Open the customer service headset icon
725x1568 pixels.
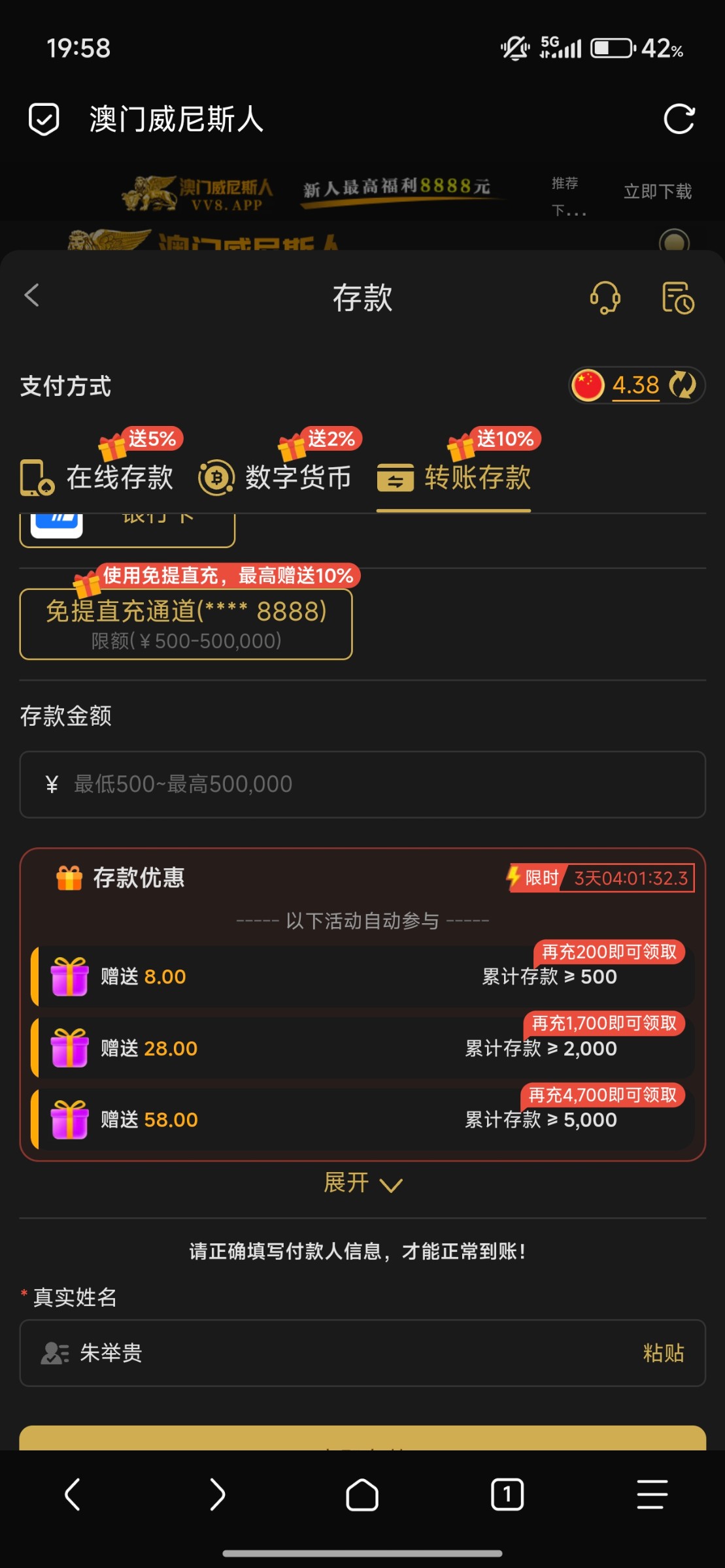(605, 296)
